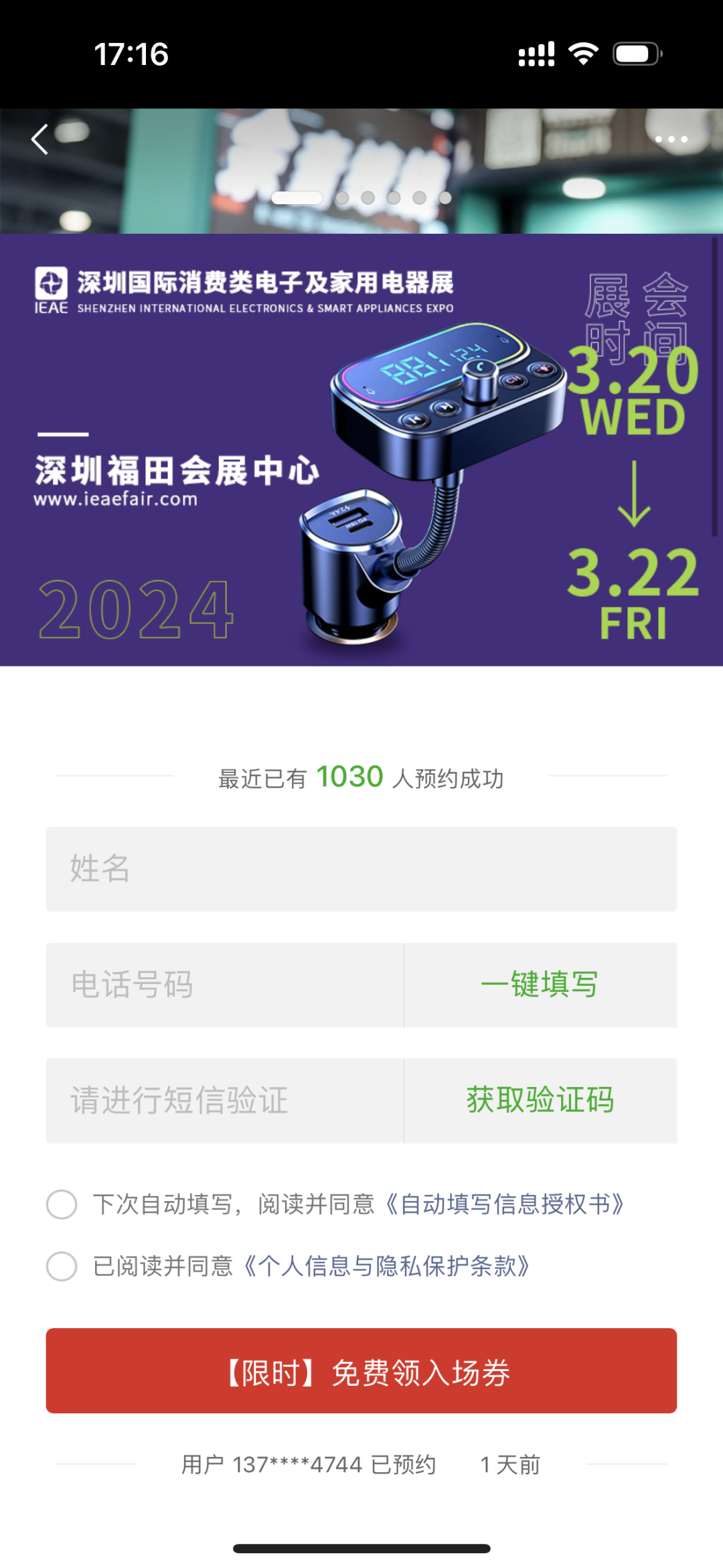Tap 【限时】免费领入场券 button
The image size is (723, 1568).
361,1371
